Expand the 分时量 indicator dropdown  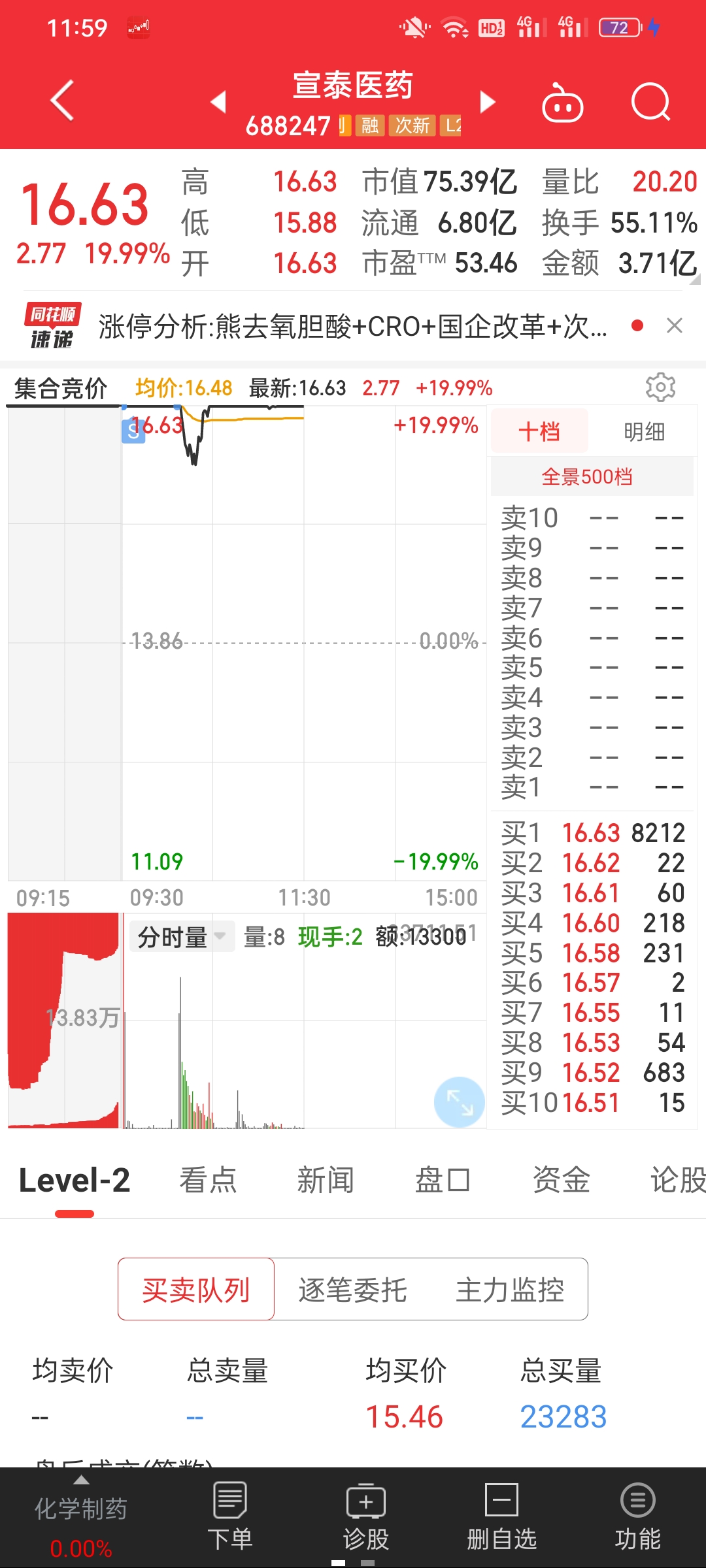coord(182,937)
